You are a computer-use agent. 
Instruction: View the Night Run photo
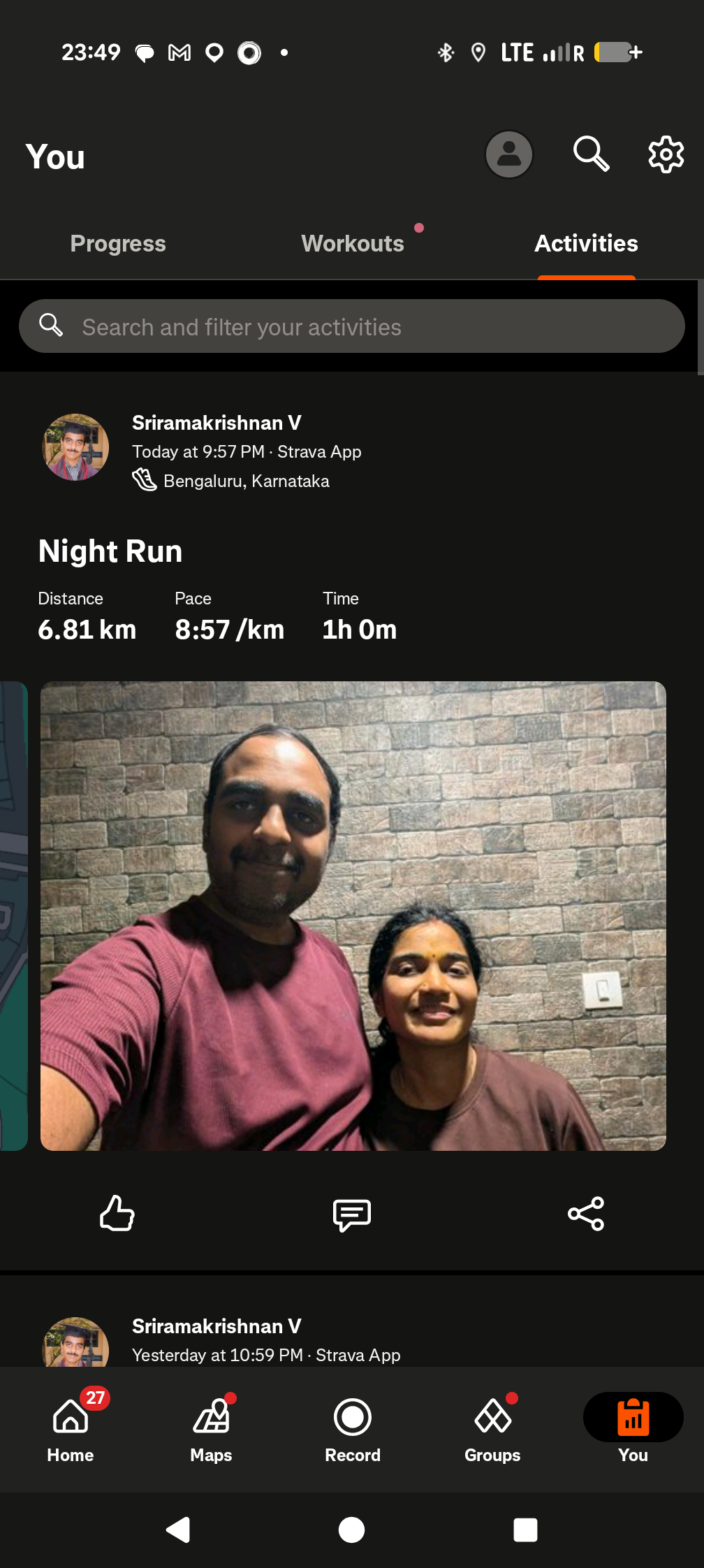[353, 915]
